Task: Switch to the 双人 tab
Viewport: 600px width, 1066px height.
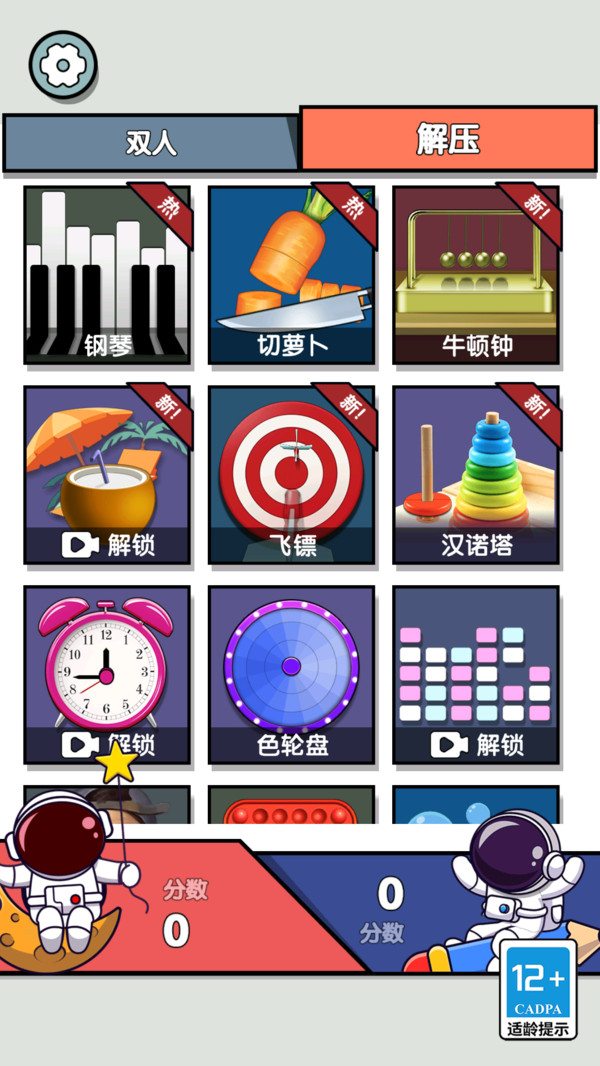Action: 151,142
